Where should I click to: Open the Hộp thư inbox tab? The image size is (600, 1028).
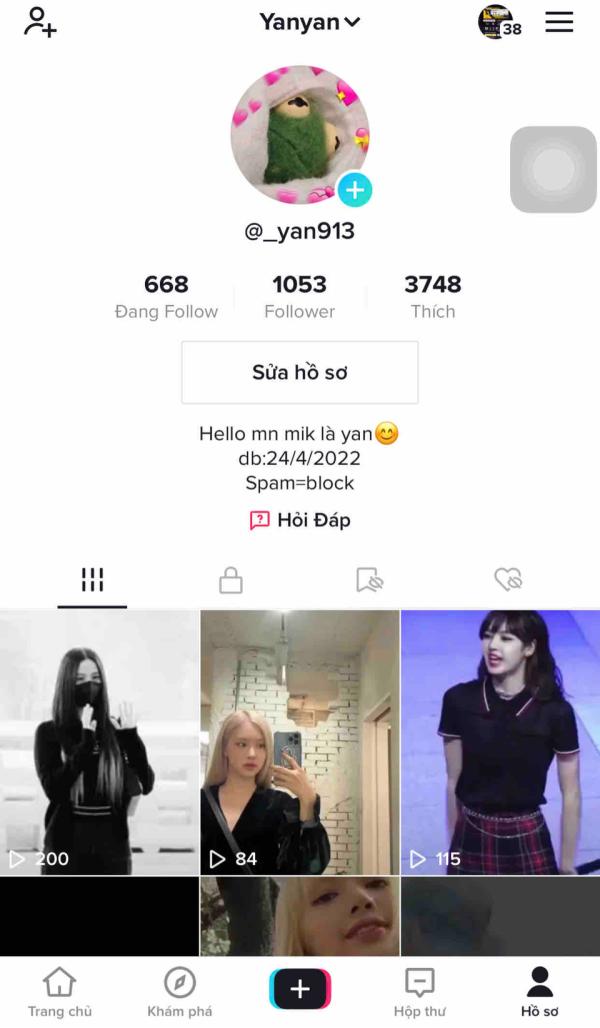pyautogui.click(x=420, y=993)
